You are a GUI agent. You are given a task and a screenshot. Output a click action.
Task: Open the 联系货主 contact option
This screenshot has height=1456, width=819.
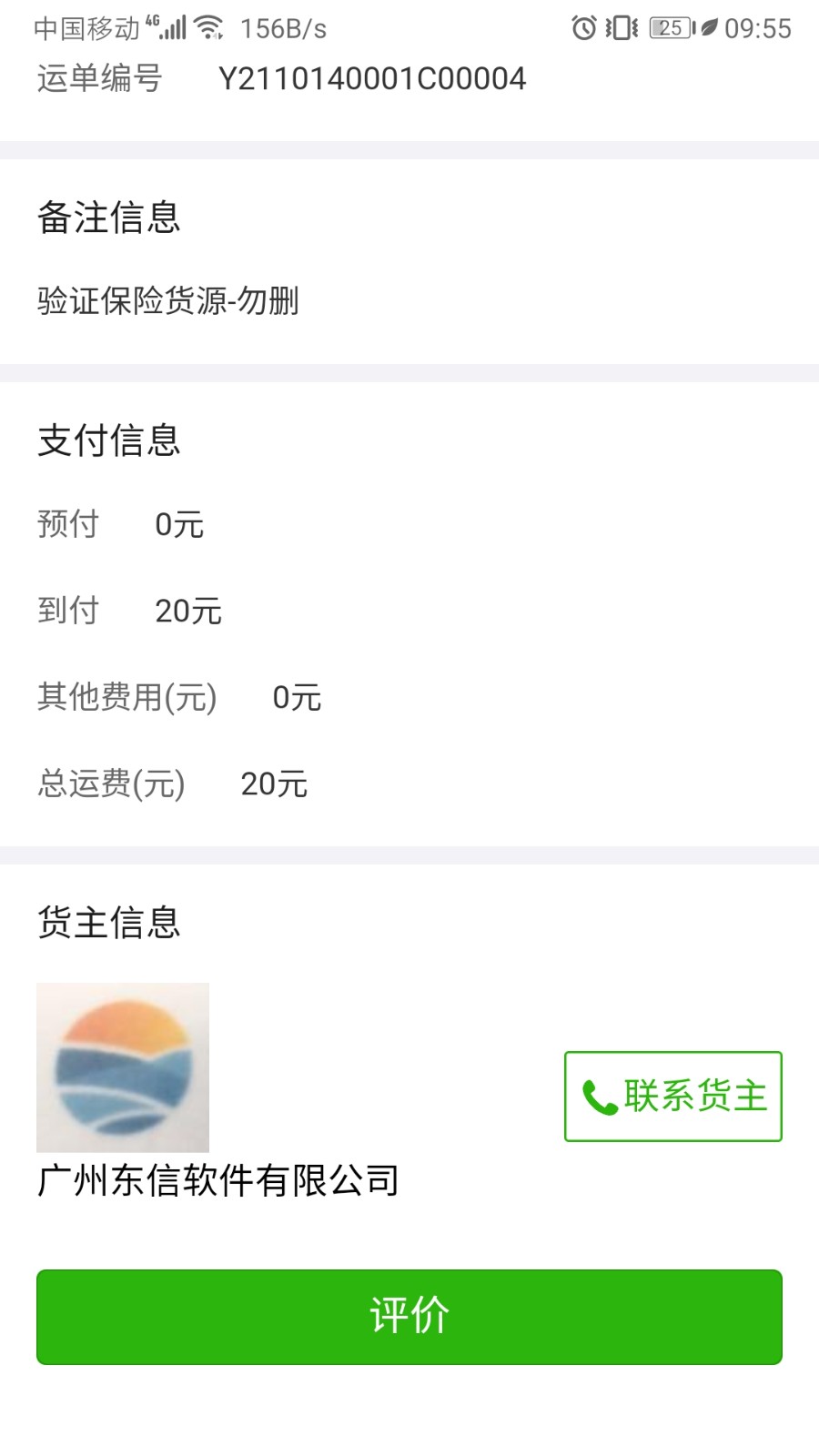click(673, 1097)
